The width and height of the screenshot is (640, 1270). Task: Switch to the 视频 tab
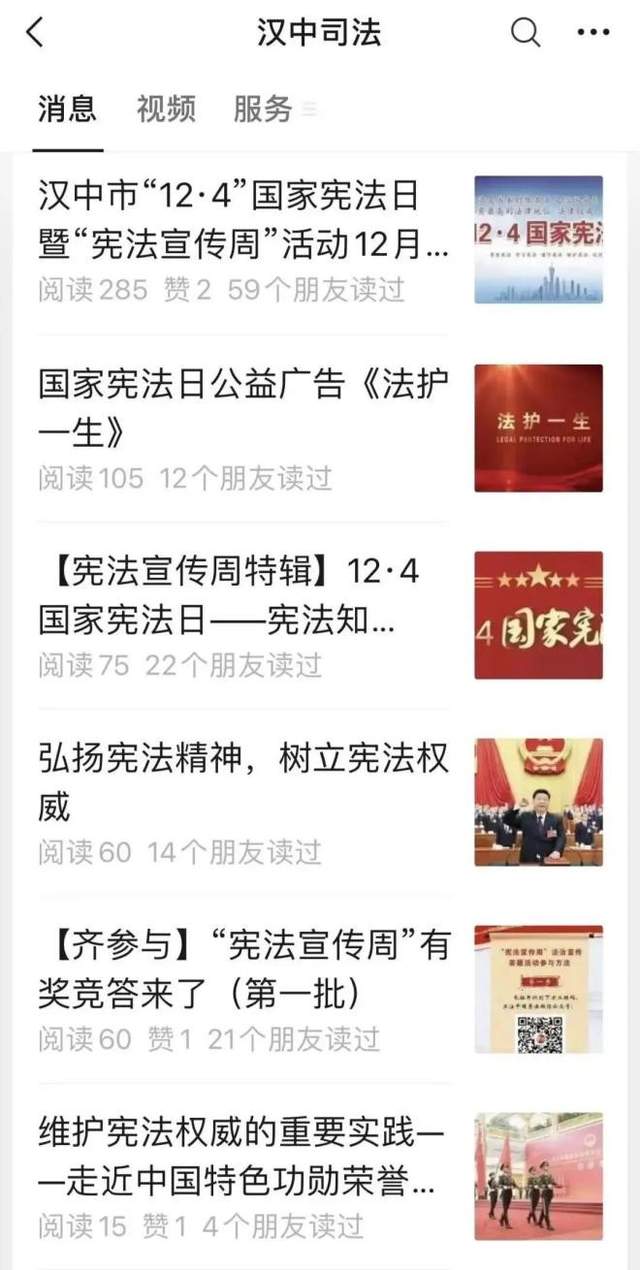(166, 108)
